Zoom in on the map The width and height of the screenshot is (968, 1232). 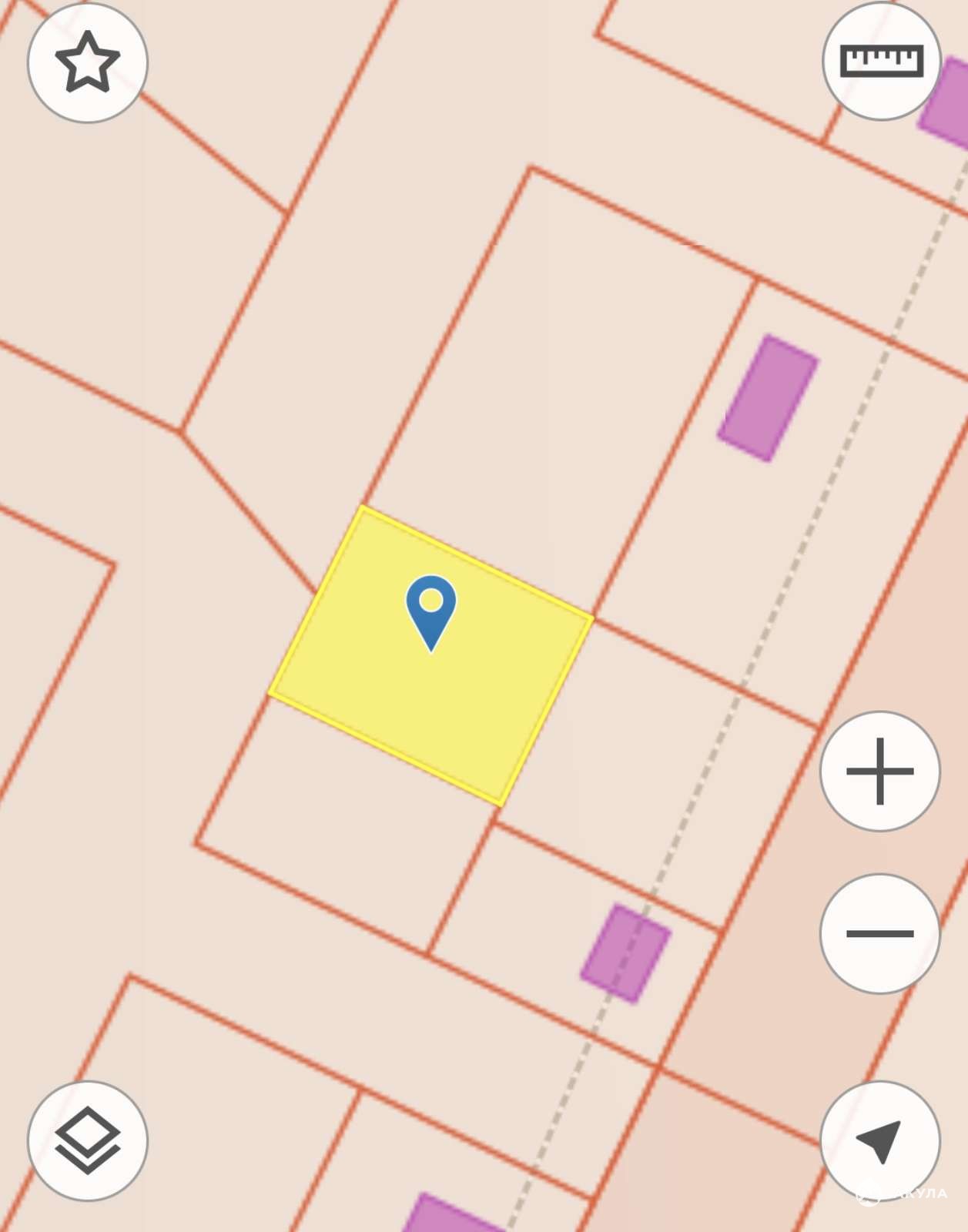click(x=879, y=771)
